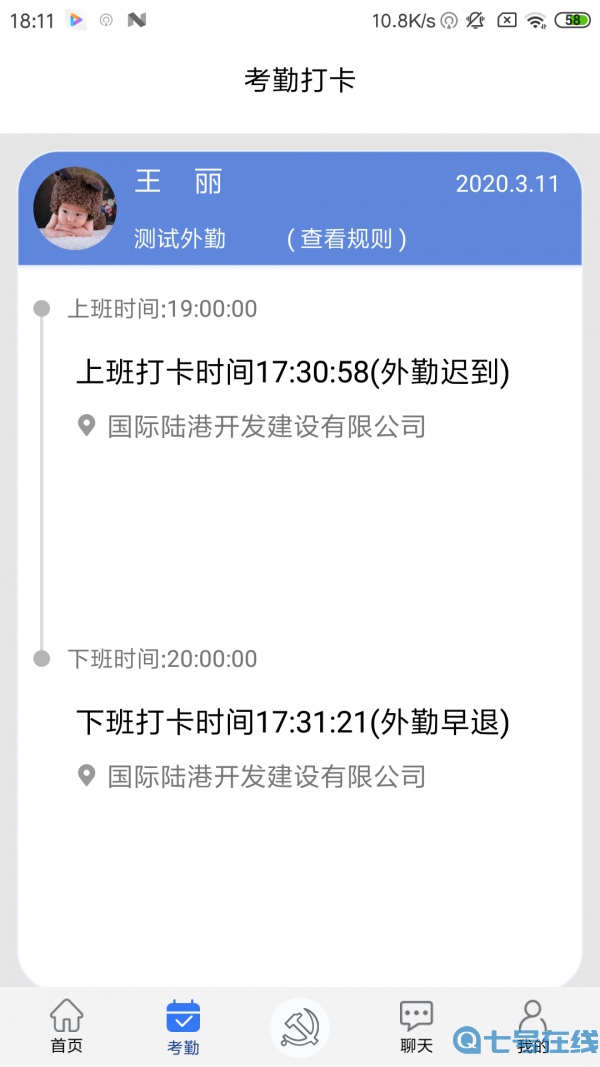Screen dimensions: 600x1067
Task: Open the 我的 profile tab
Action: pyautogui.click(x=533, y=1026)
